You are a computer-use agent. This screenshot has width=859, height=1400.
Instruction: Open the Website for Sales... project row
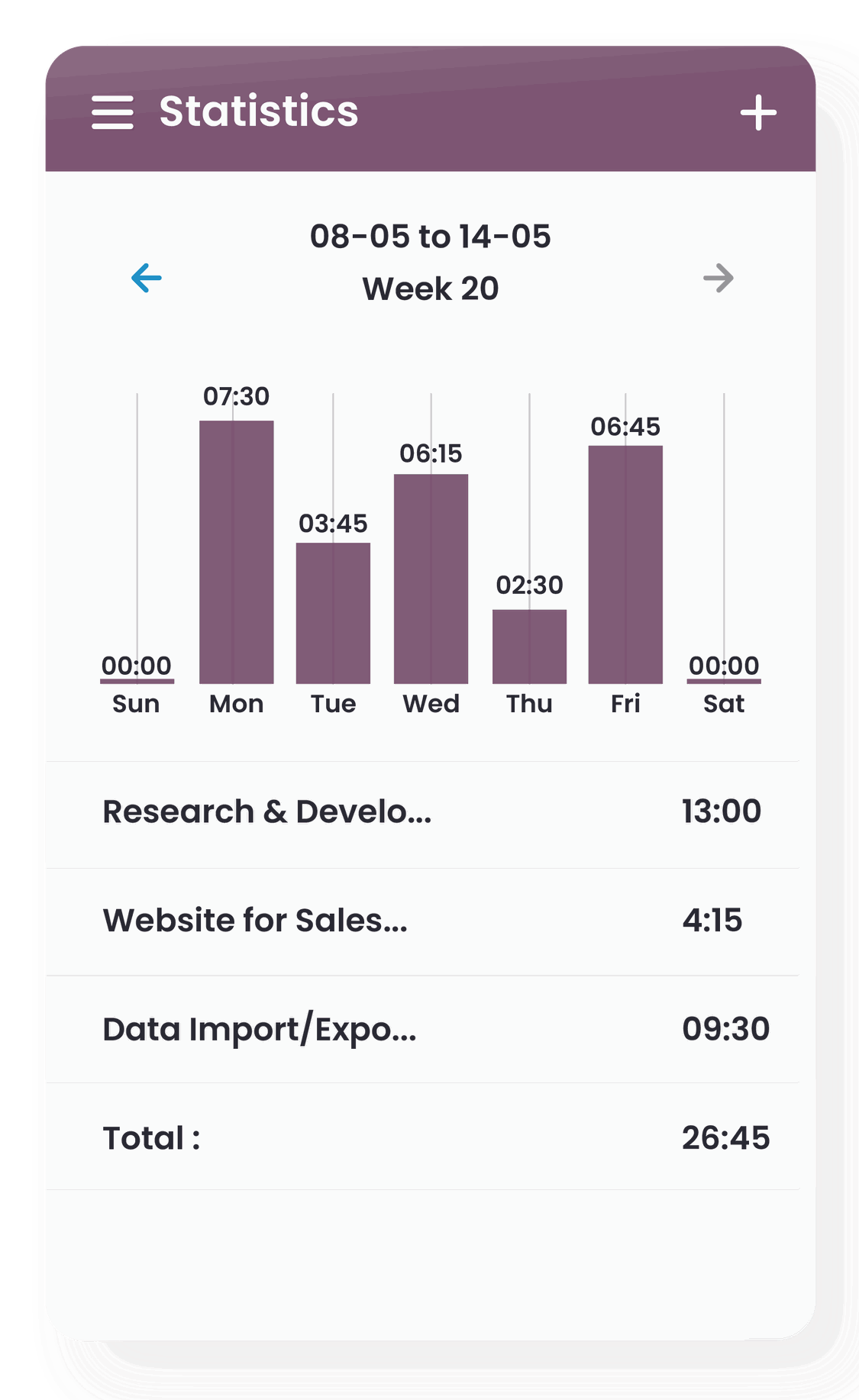[422, 922]
